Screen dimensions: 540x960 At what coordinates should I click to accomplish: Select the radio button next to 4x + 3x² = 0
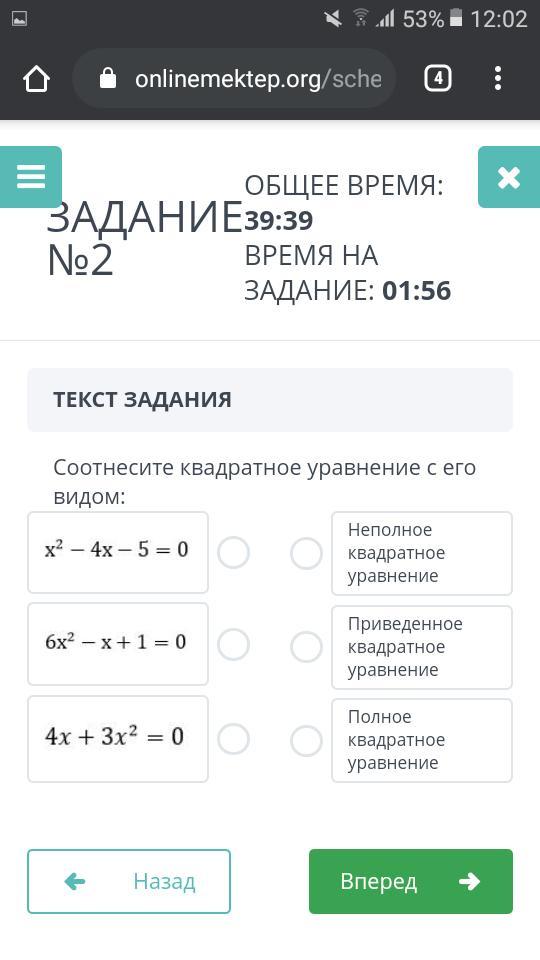[x=234, y=739]
